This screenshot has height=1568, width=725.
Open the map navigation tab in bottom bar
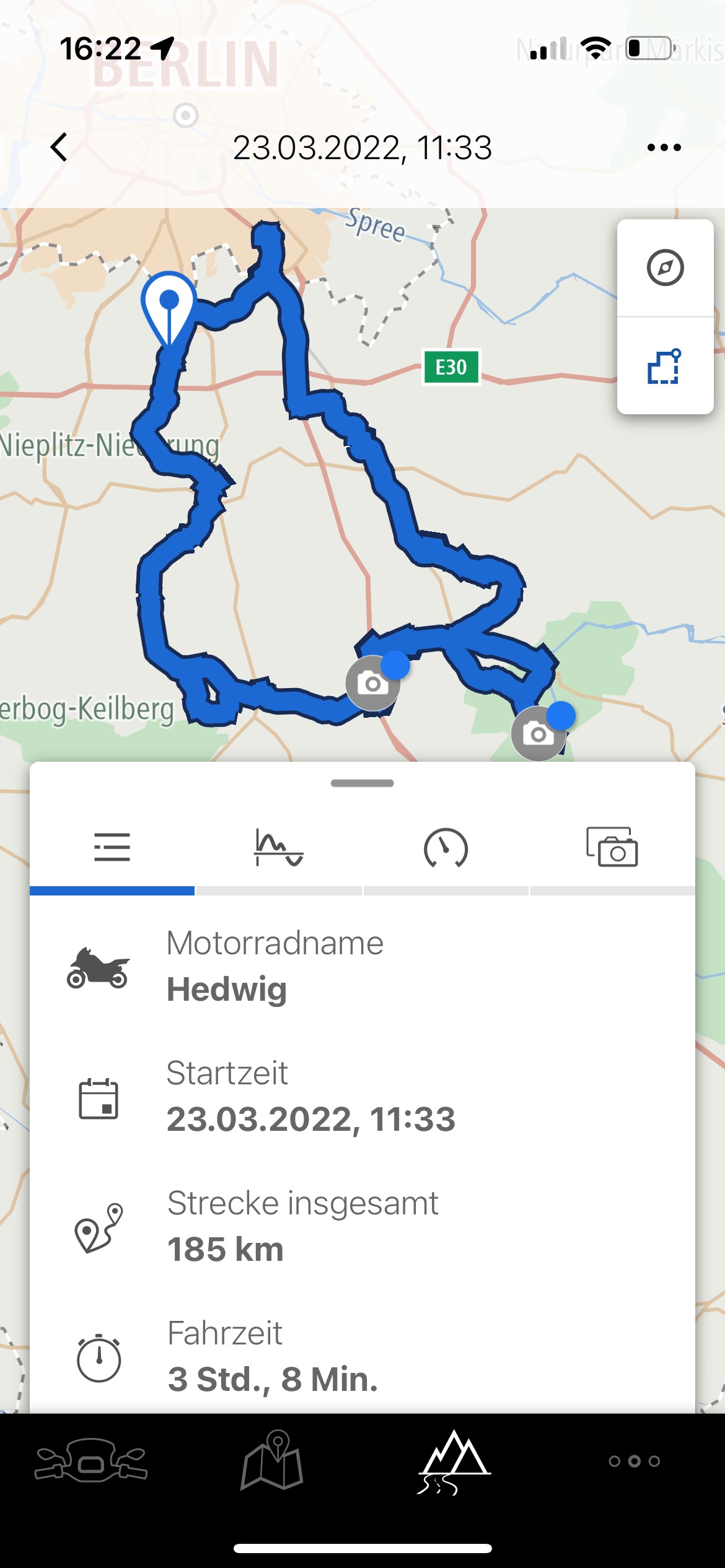click(272, 1461)
